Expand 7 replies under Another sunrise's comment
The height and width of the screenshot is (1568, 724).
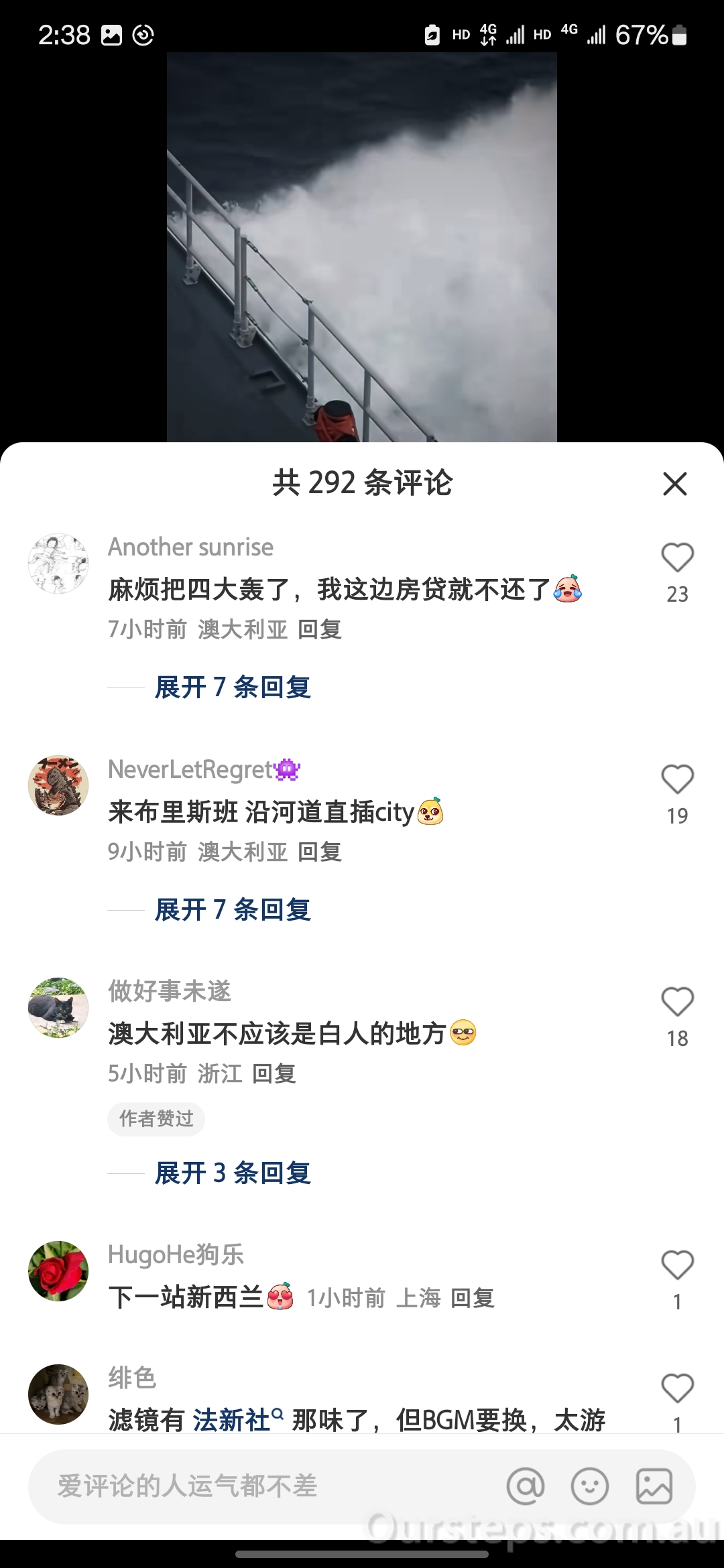click(233, 688)
